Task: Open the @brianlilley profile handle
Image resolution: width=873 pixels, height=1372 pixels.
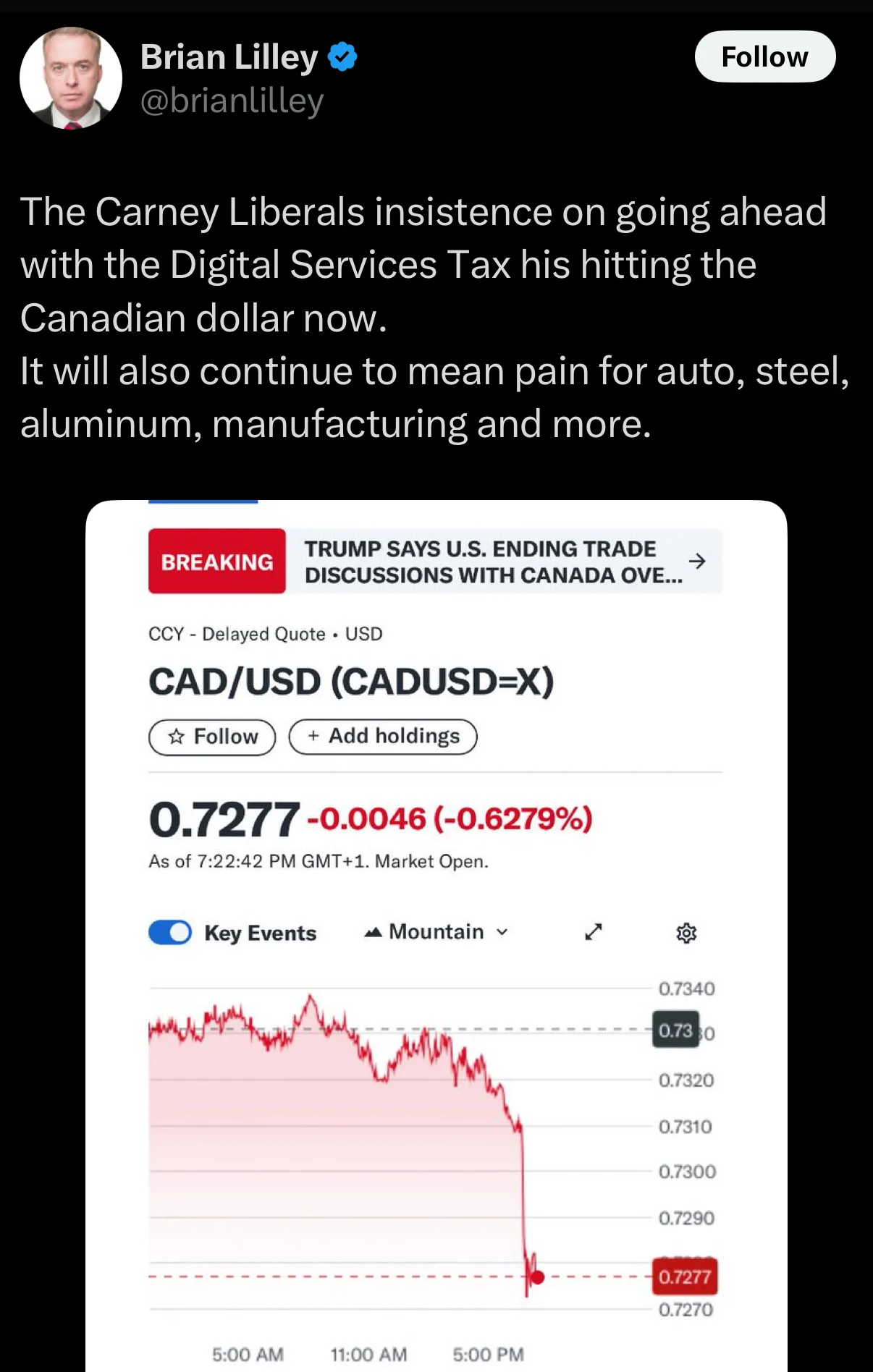Action: [232, 101]
